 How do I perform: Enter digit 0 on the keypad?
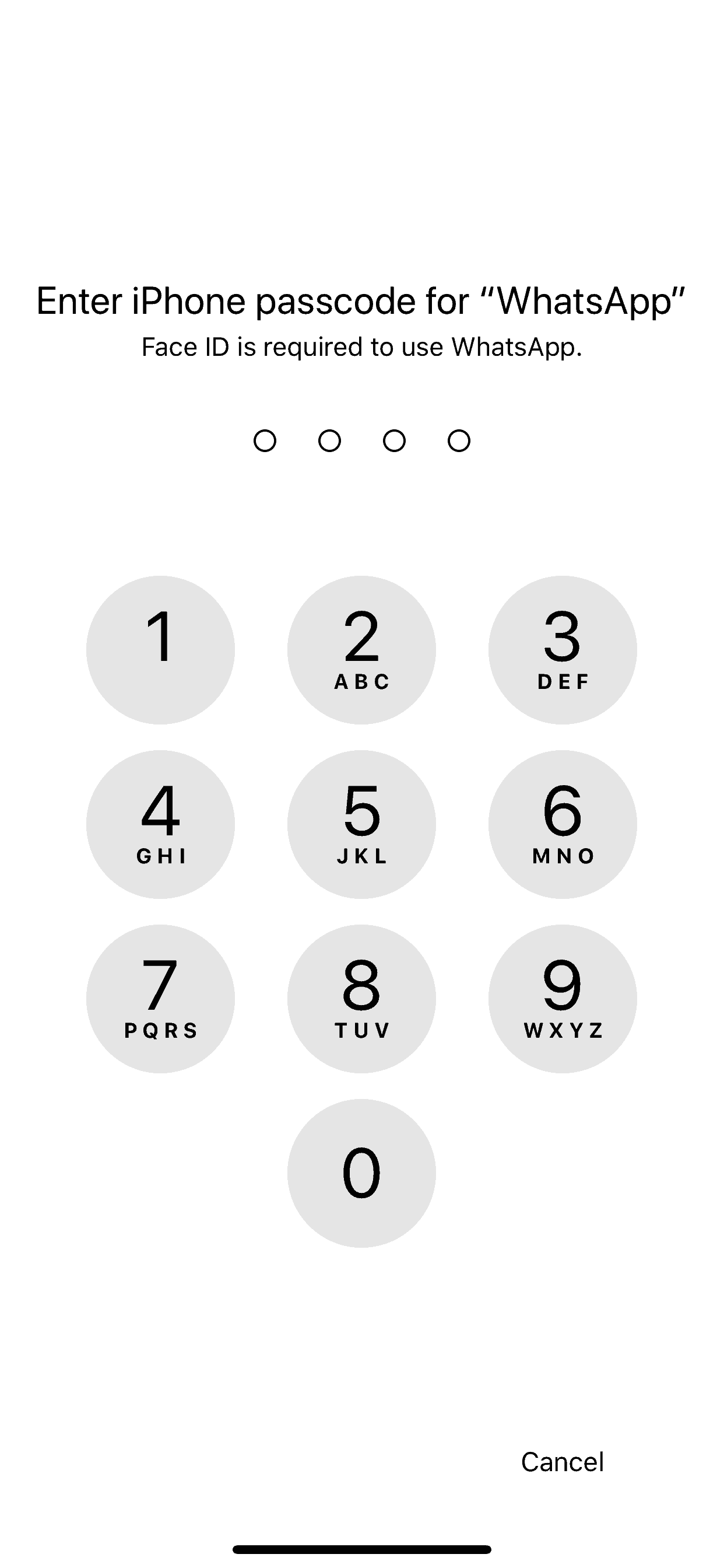361,1173
